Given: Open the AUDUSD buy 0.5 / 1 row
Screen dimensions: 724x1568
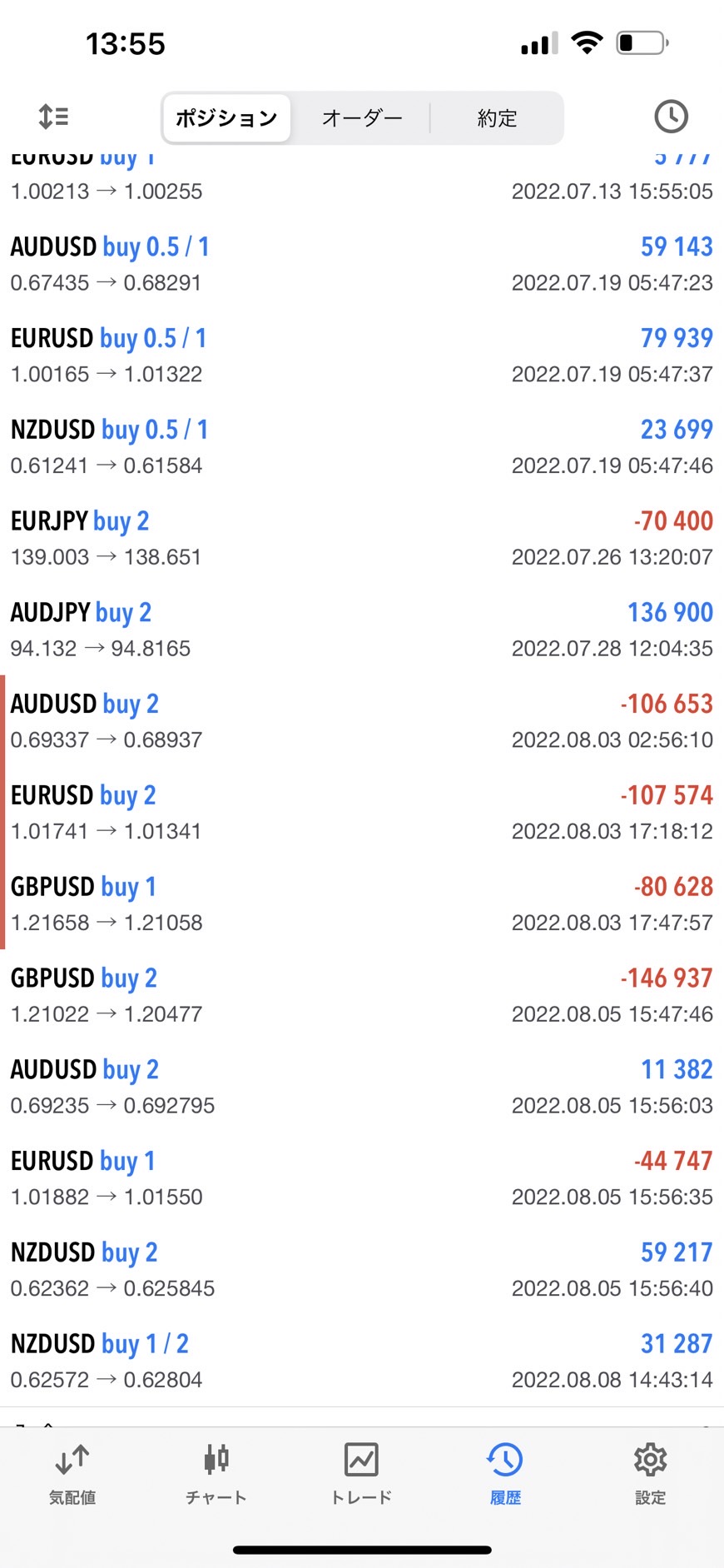Looking at the screenshot, I should 361,264.
